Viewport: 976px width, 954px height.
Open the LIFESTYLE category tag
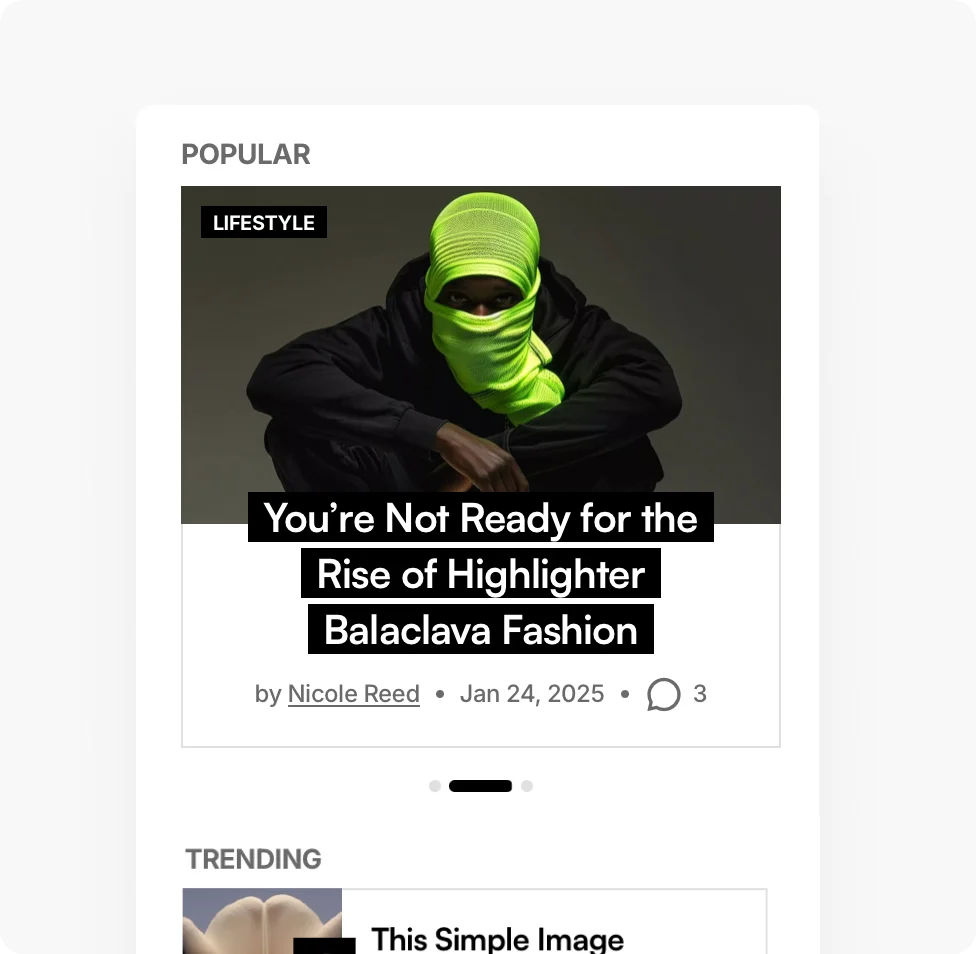pyautogui.click(x=264, y=222)
